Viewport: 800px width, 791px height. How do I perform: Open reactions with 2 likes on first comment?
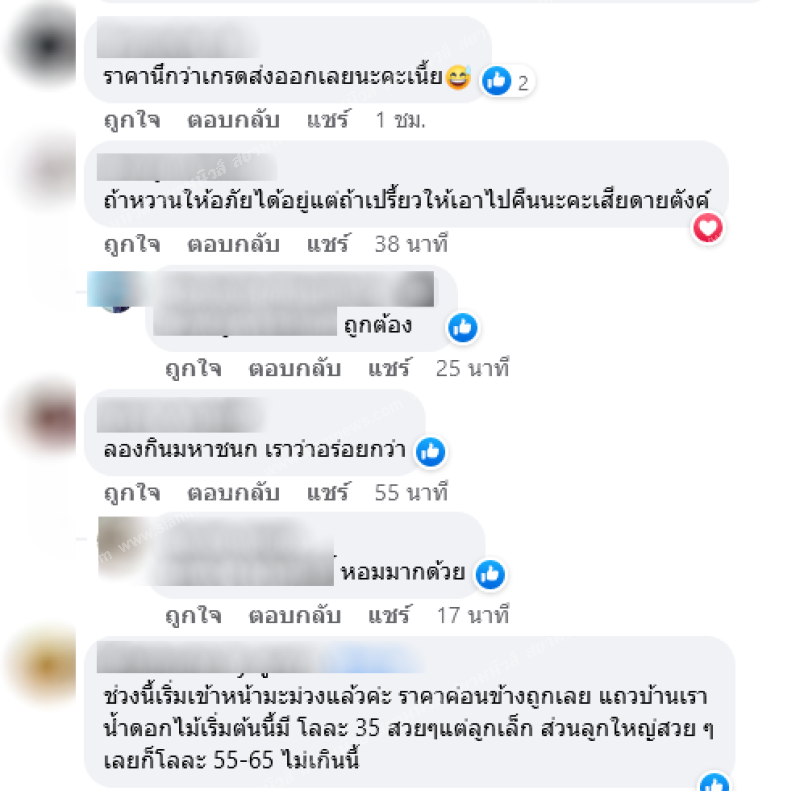coord(506,82)
